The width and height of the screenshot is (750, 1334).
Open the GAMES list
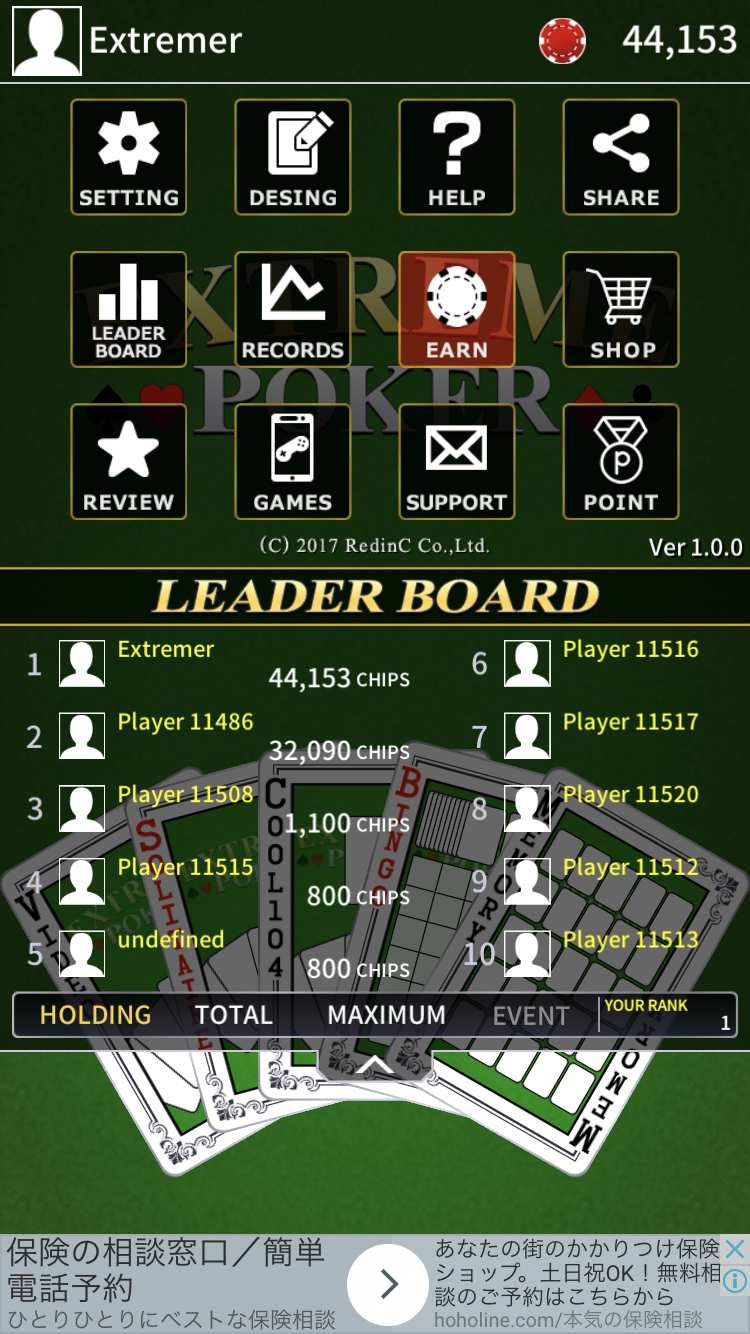[x=292, y=461]
